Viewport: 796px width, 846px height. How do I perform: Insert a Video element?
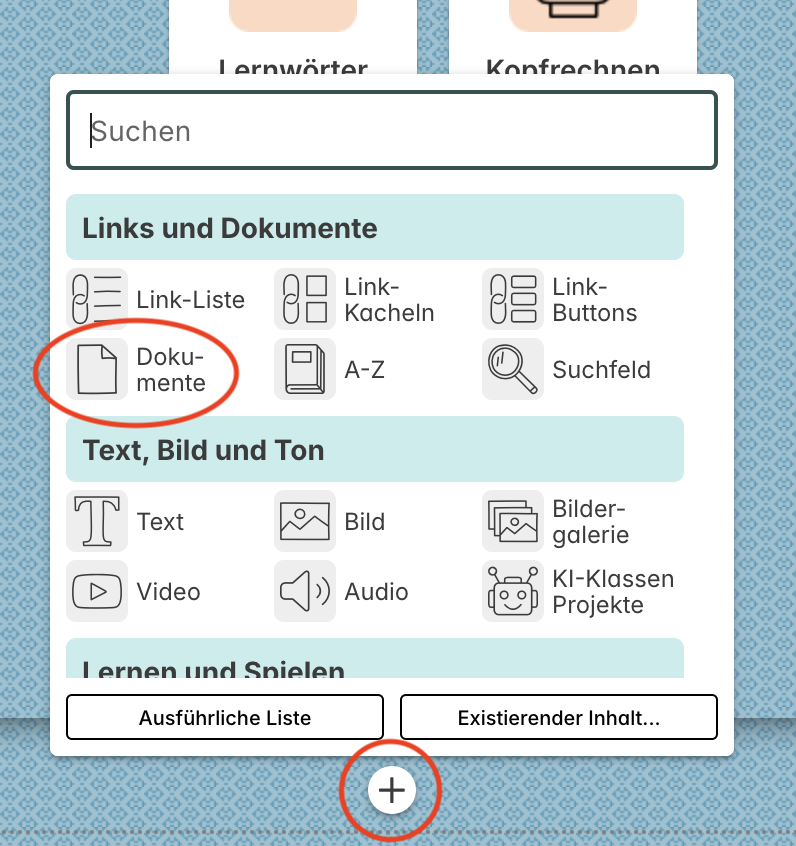[x=134, y=592]
